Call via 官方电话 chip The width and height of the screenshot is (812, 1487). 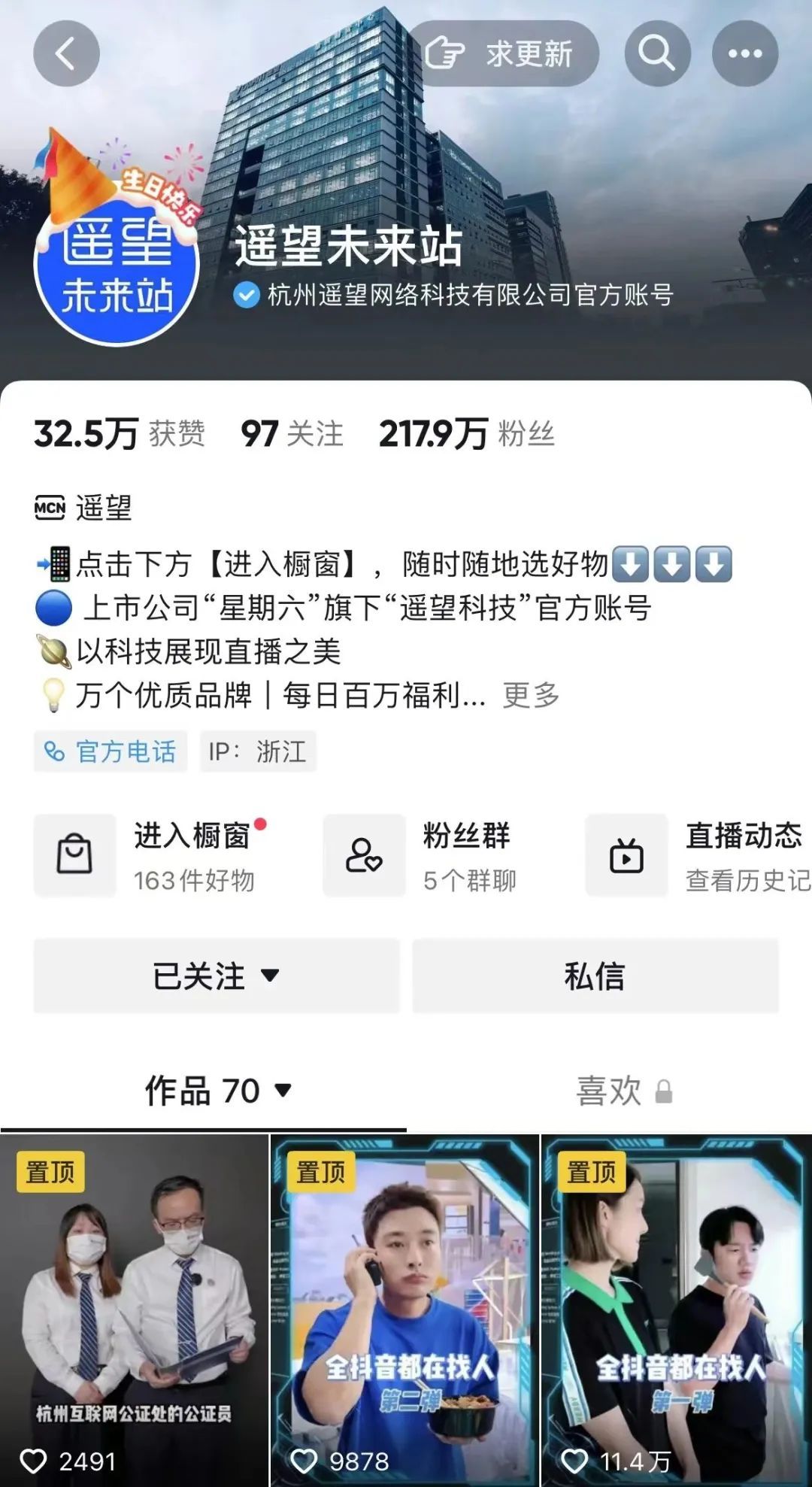click(x=111, y=751)
